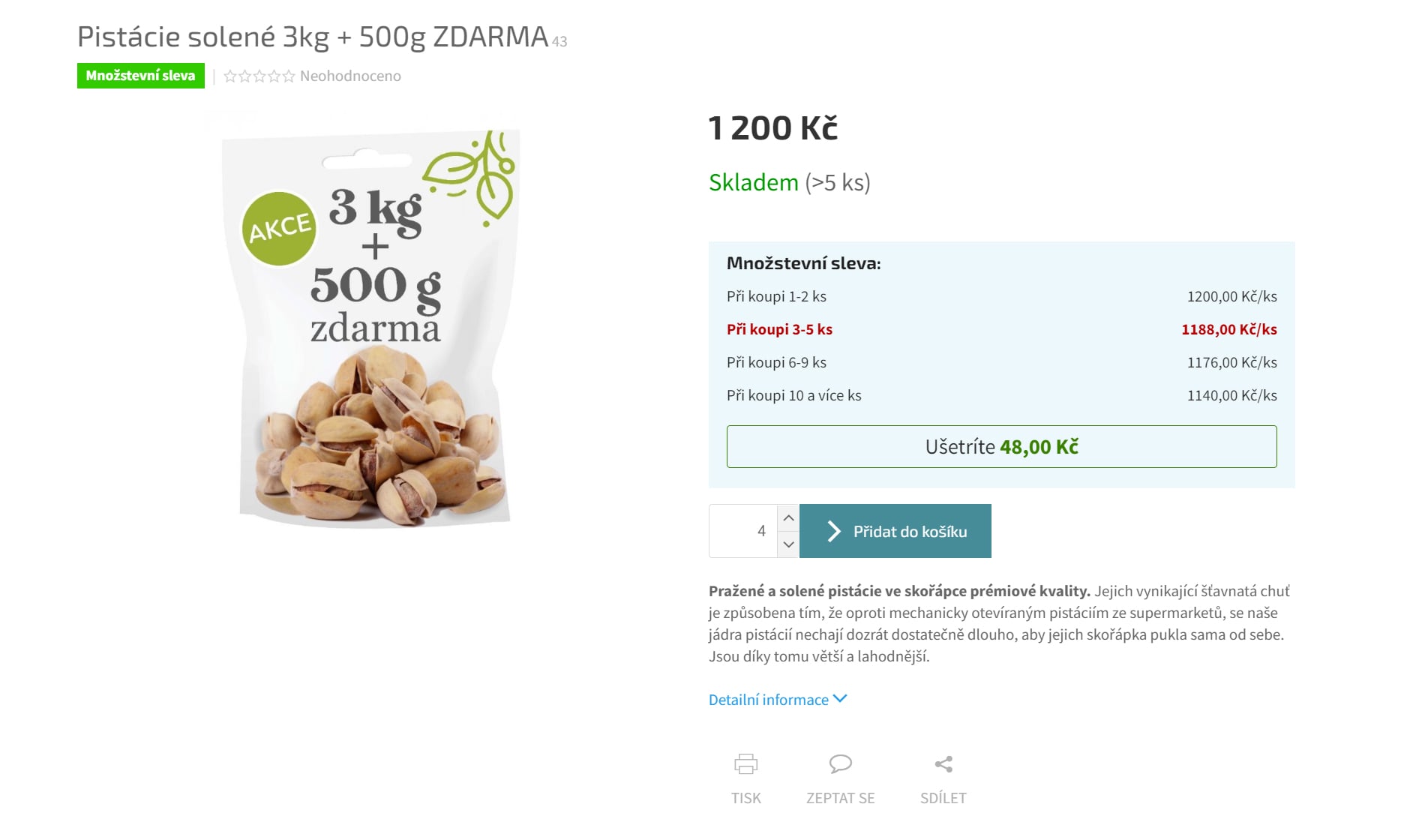Expand Detailní informace
Viewport: 1425px width, 840px height.
coord(777,700)
